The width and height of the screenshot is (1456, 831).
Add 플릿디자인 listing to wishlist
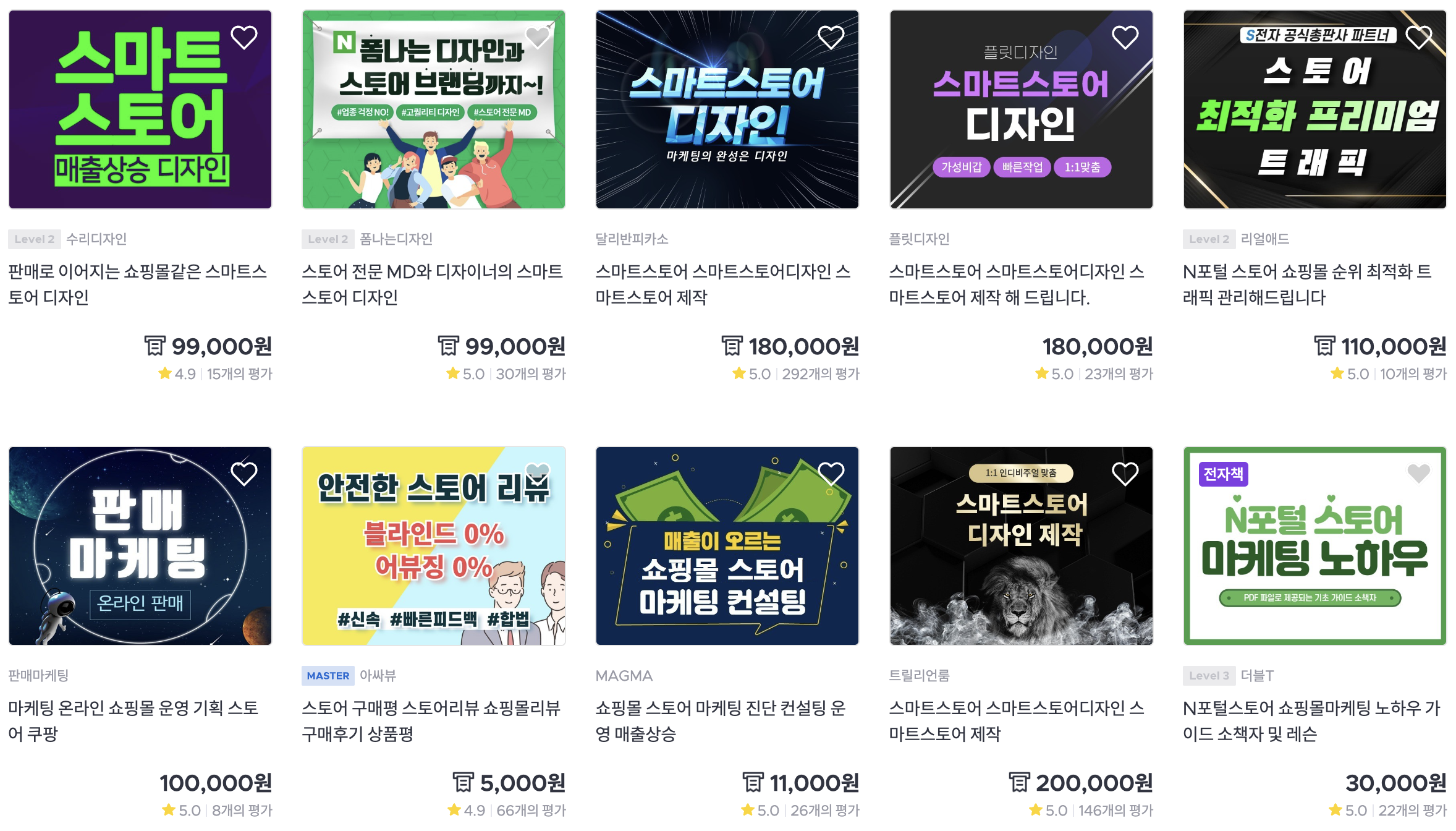click(1125, 38)
